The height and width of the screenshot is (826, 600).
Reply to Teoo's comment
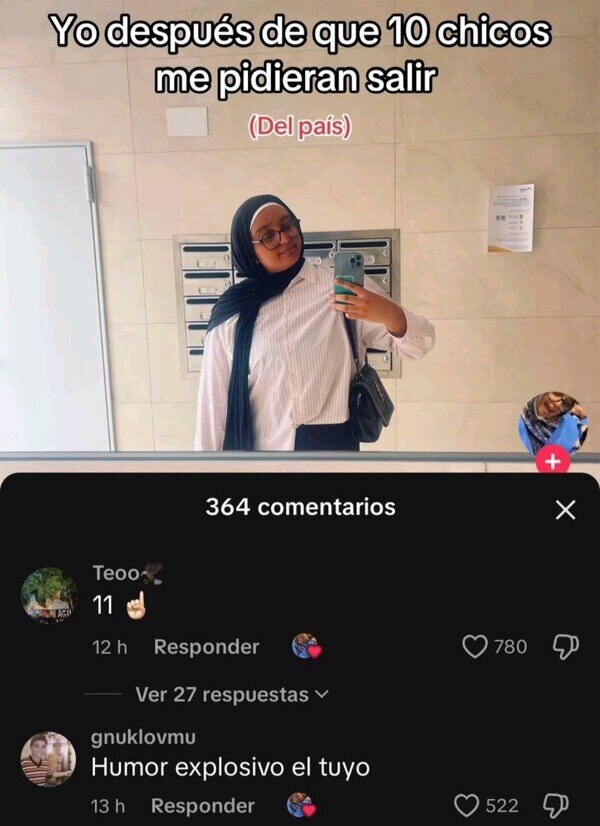click(206, 647)
